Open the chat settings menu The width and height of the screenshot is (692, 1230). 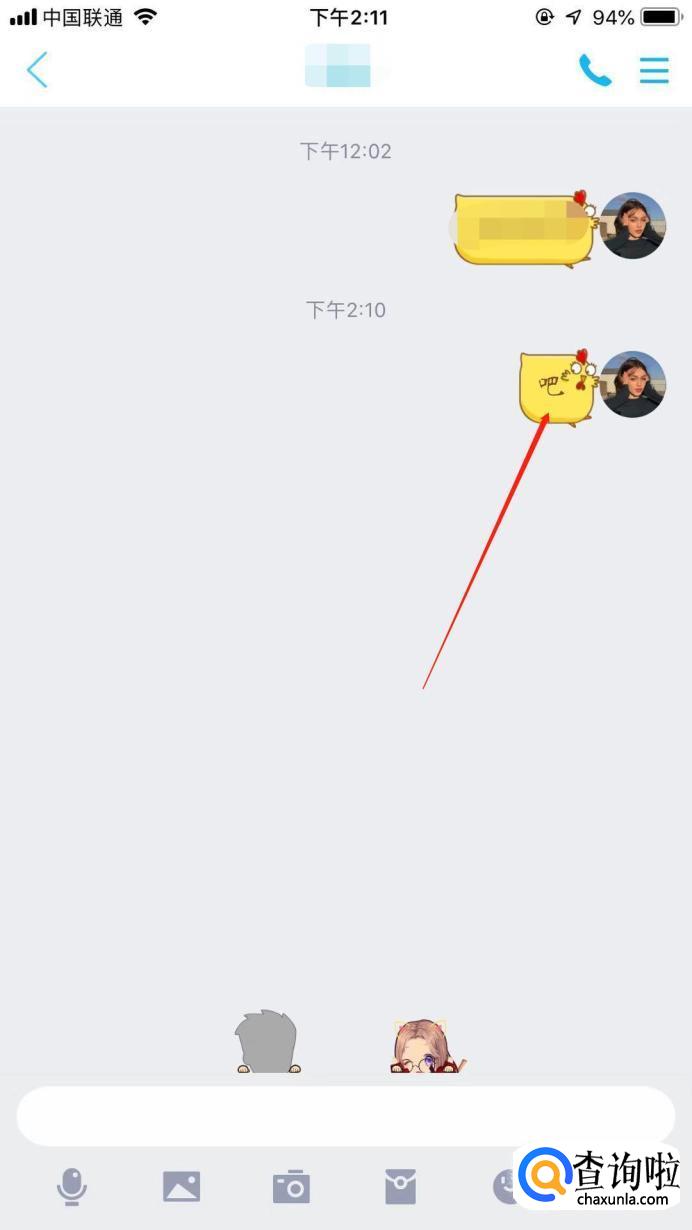pyautogui.click(x=654, y=70)
